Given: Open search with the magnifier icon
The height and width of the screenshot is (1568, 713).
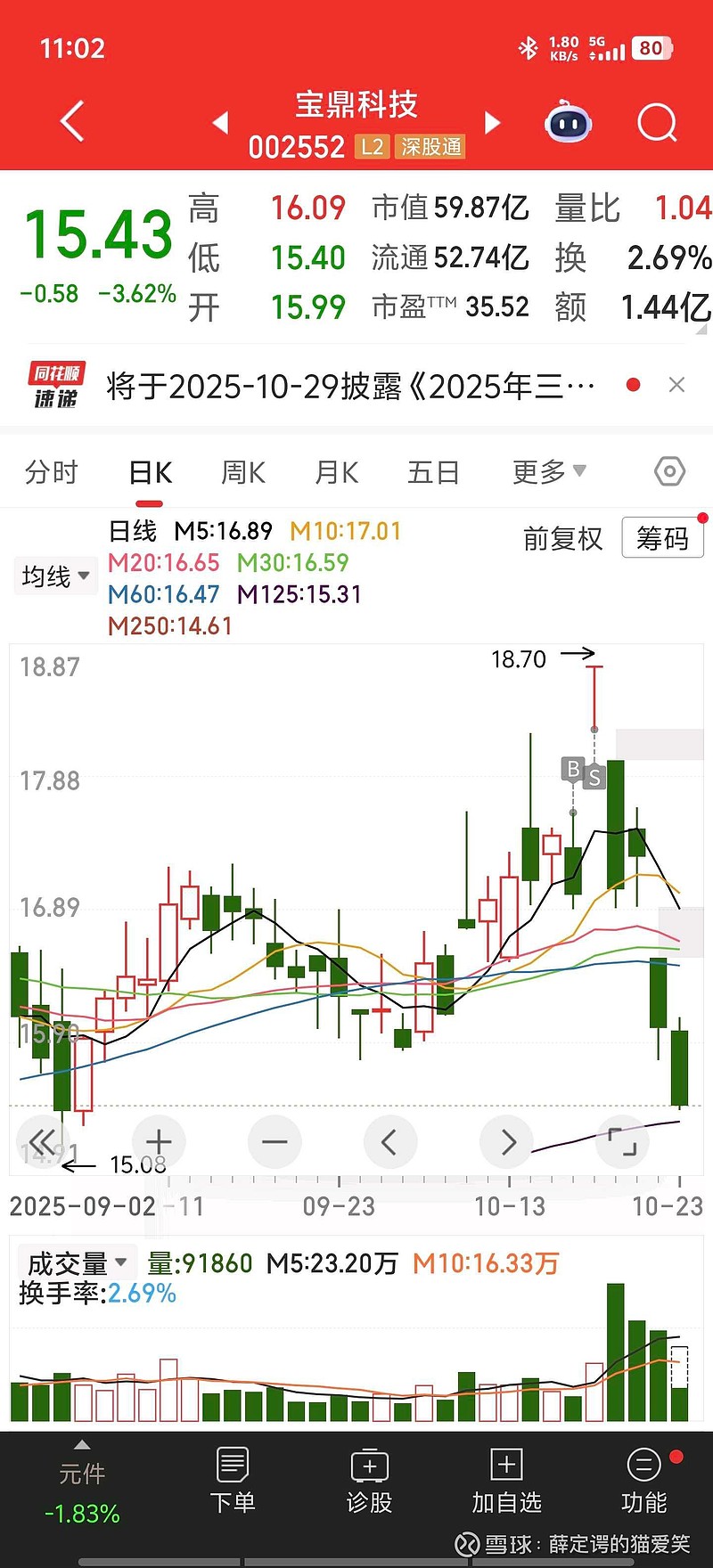Looking at the screenshot, I should point(657,122).
